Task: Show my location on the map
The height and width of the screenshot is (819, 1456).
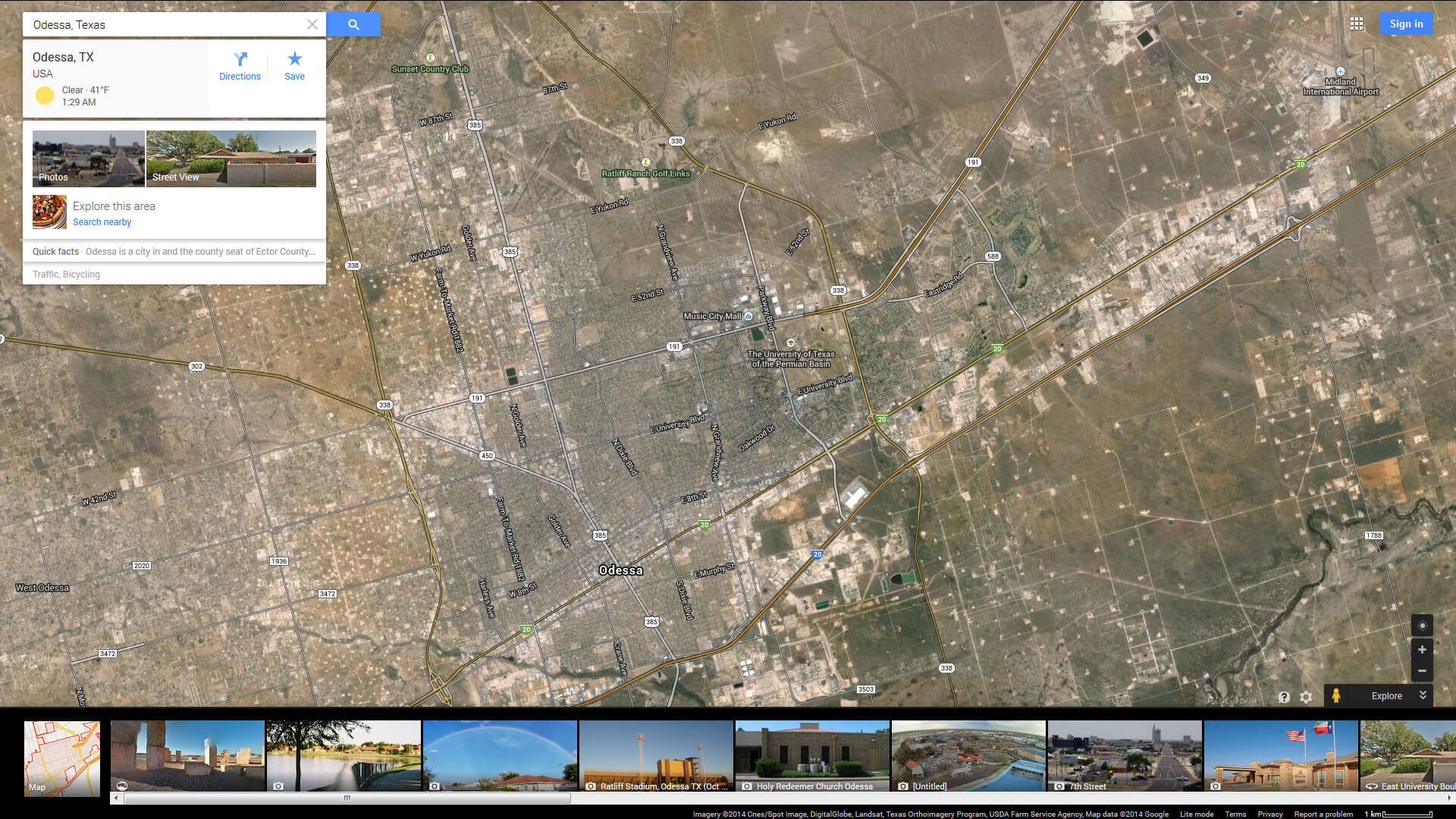Action: pyautogui.click(x=1422, y=626)
